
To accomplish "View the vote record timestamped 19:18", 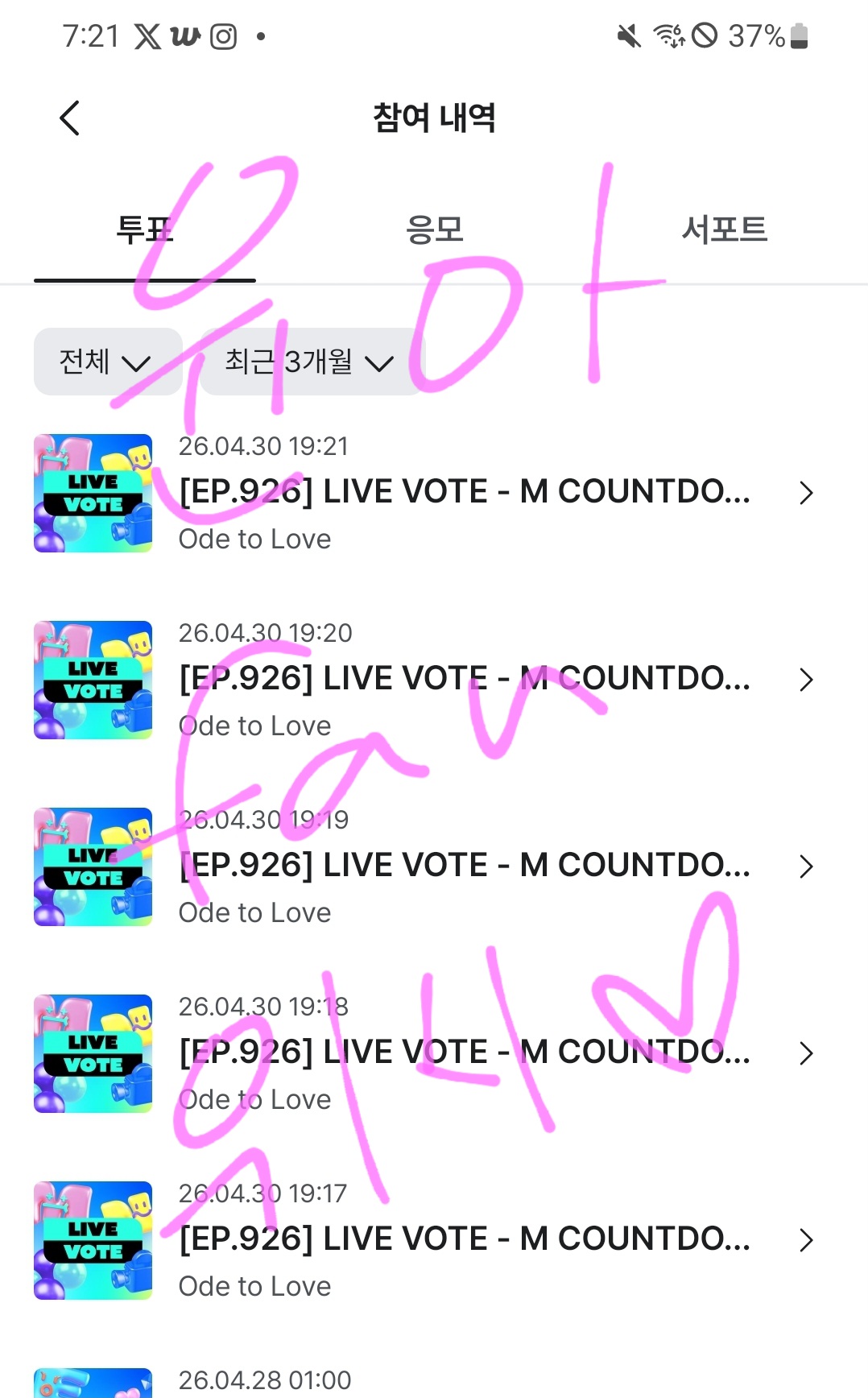I will pyautogui.click(x=434, y=1053).
